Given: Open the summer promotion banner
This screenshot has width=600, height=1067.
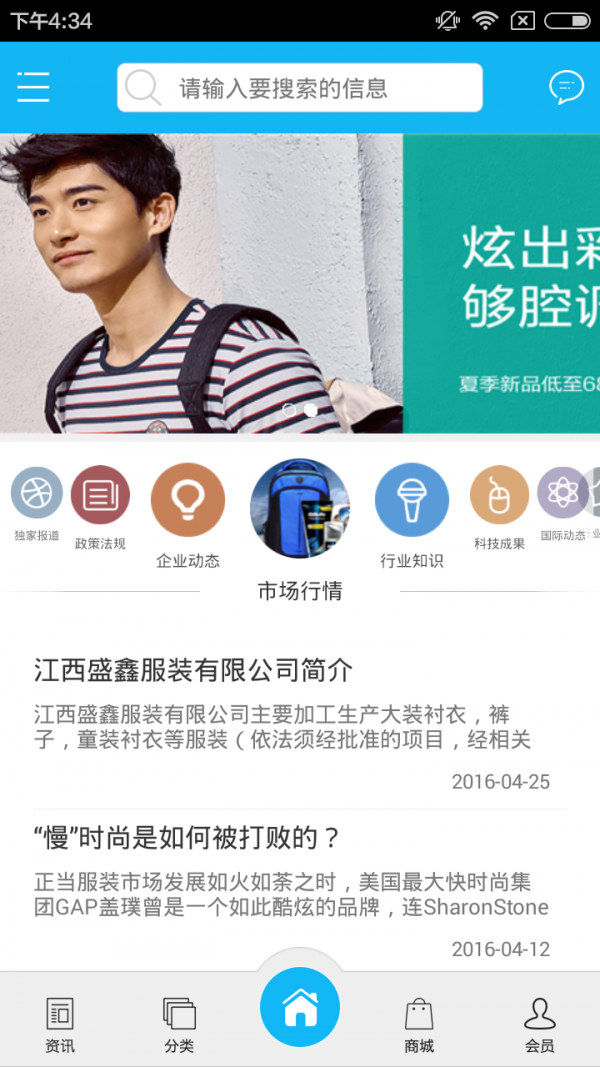Looking at the screenshot, I should point(300,285).
